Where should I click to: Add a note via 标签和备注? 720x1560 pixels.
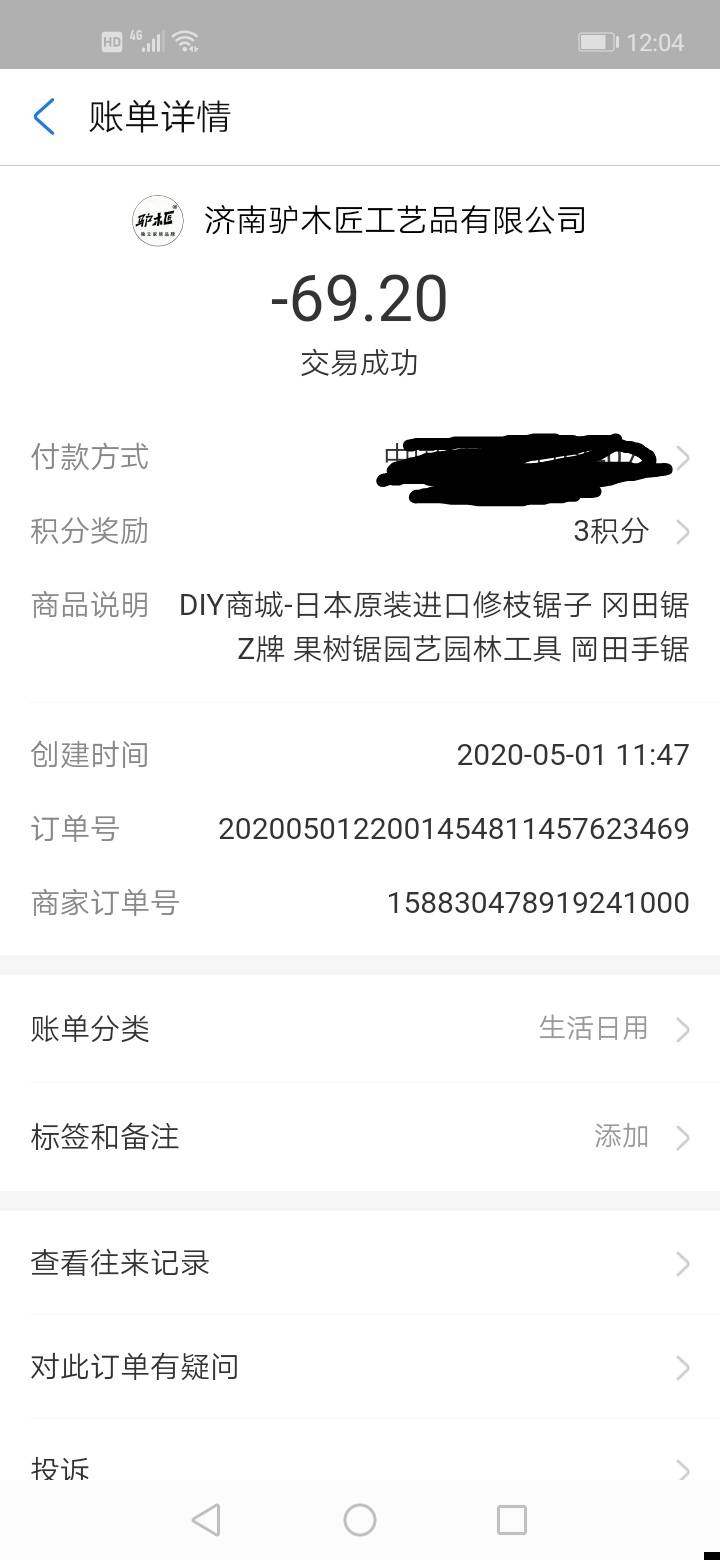pos(360,1137)
